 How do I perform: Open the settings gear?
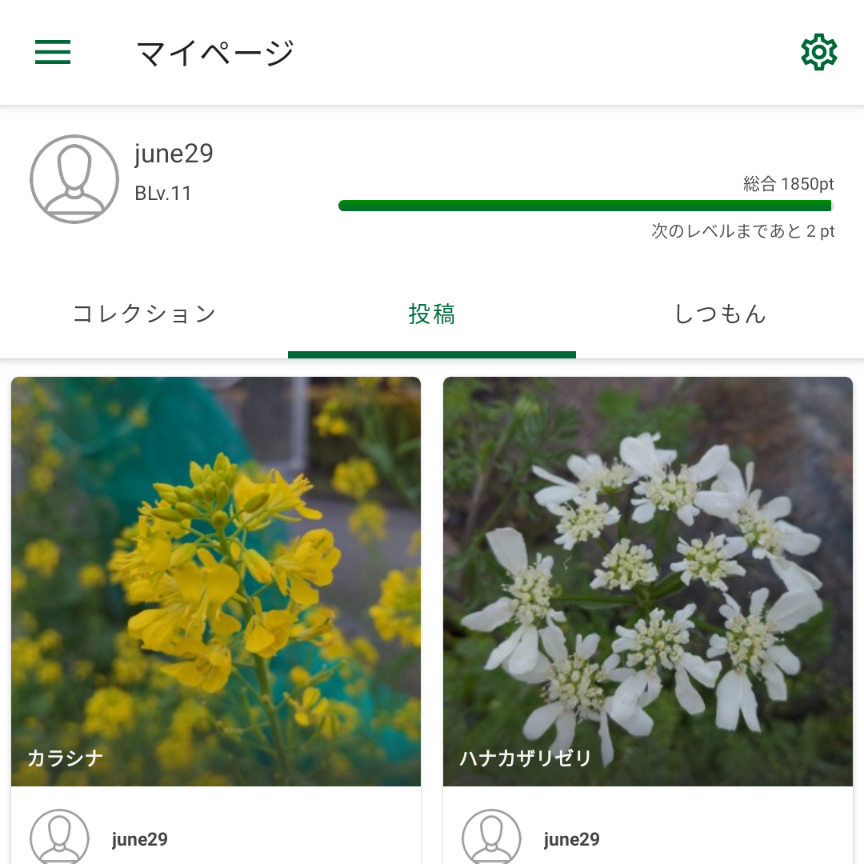pyautogui.click(x=818, y=52)
